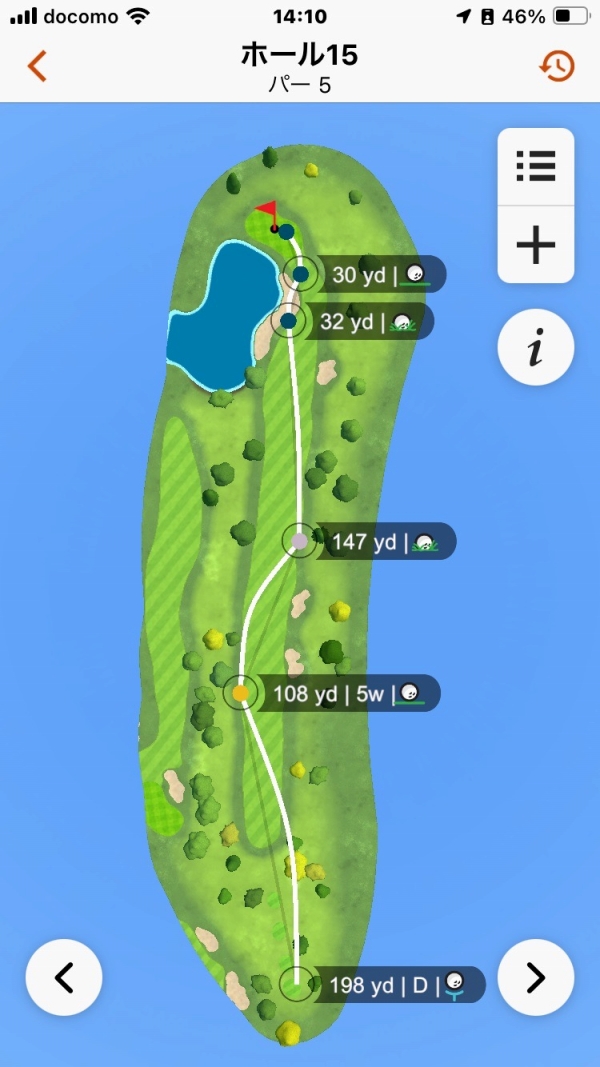Open the history clock icon

coord(557,66)
